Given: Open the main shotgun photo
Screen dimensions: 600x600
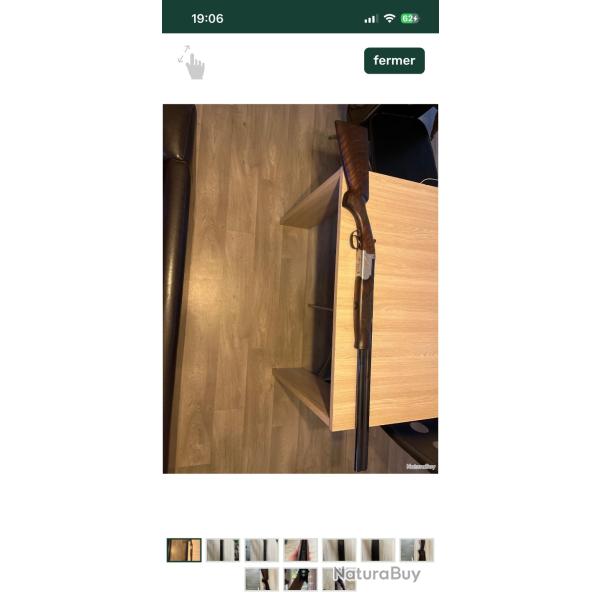Looking at the screenshot, I should [300, 288].
